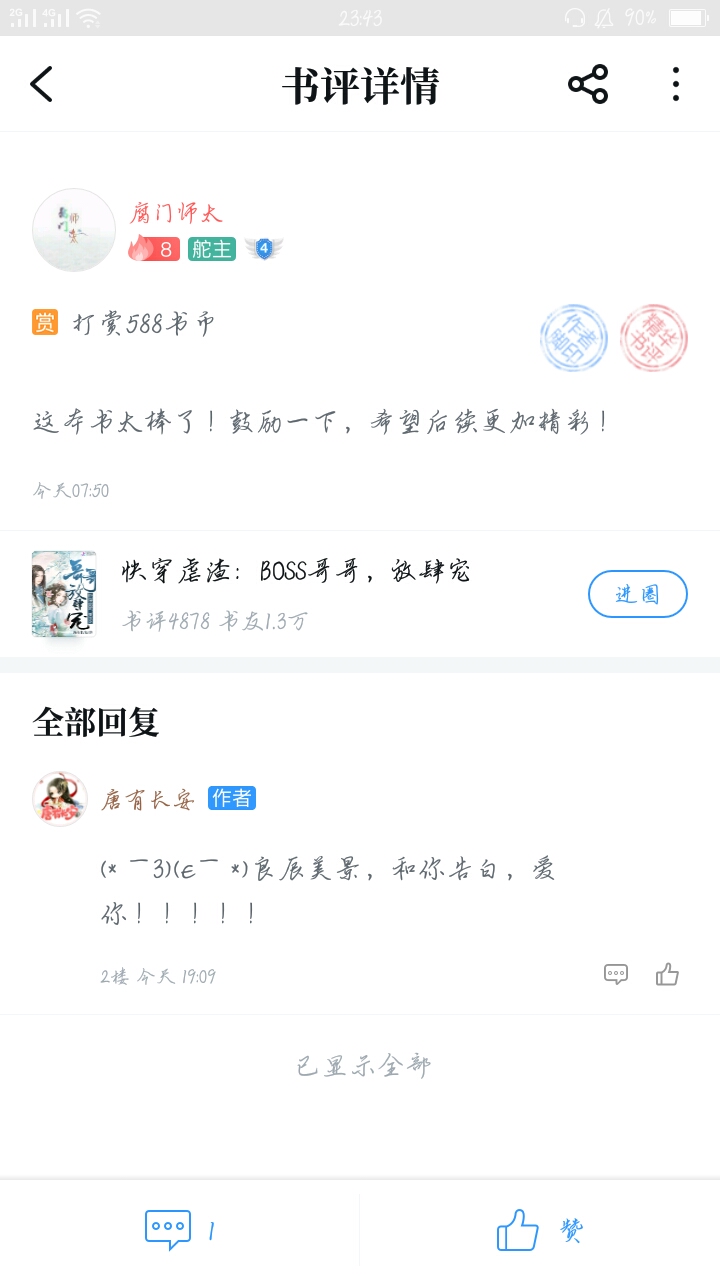Open 腐门师太's profile avatar
Viewport: 720px width, 1280px height.
tap(74, 230)
